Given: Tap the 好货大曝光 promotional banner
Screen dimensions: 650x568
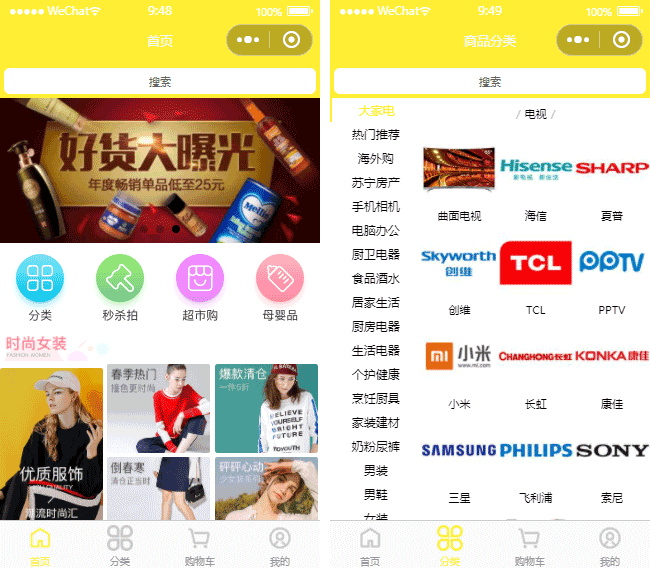Looking at the screenshot, I should 160,170.
